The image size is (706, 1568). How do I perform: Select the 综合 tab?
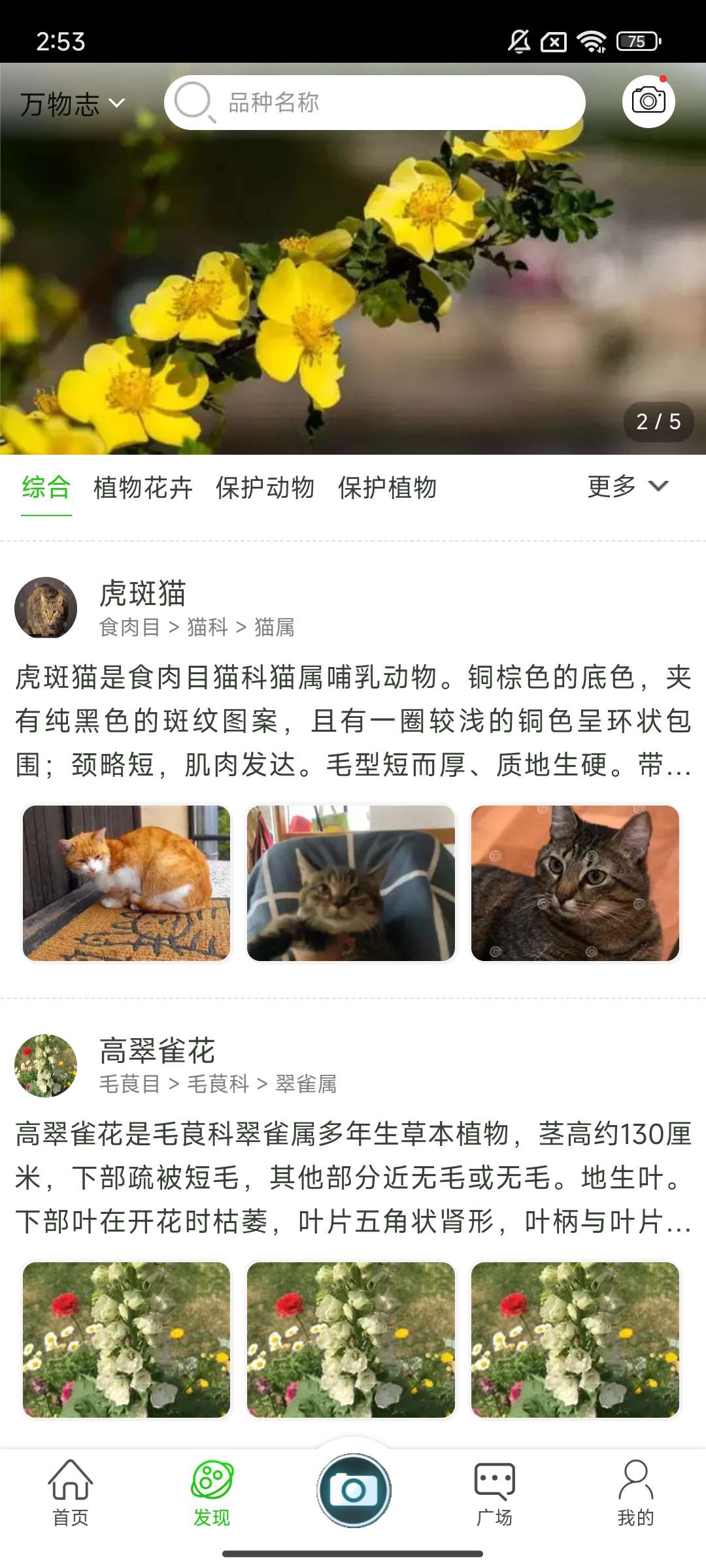click(x=46, y=487)
